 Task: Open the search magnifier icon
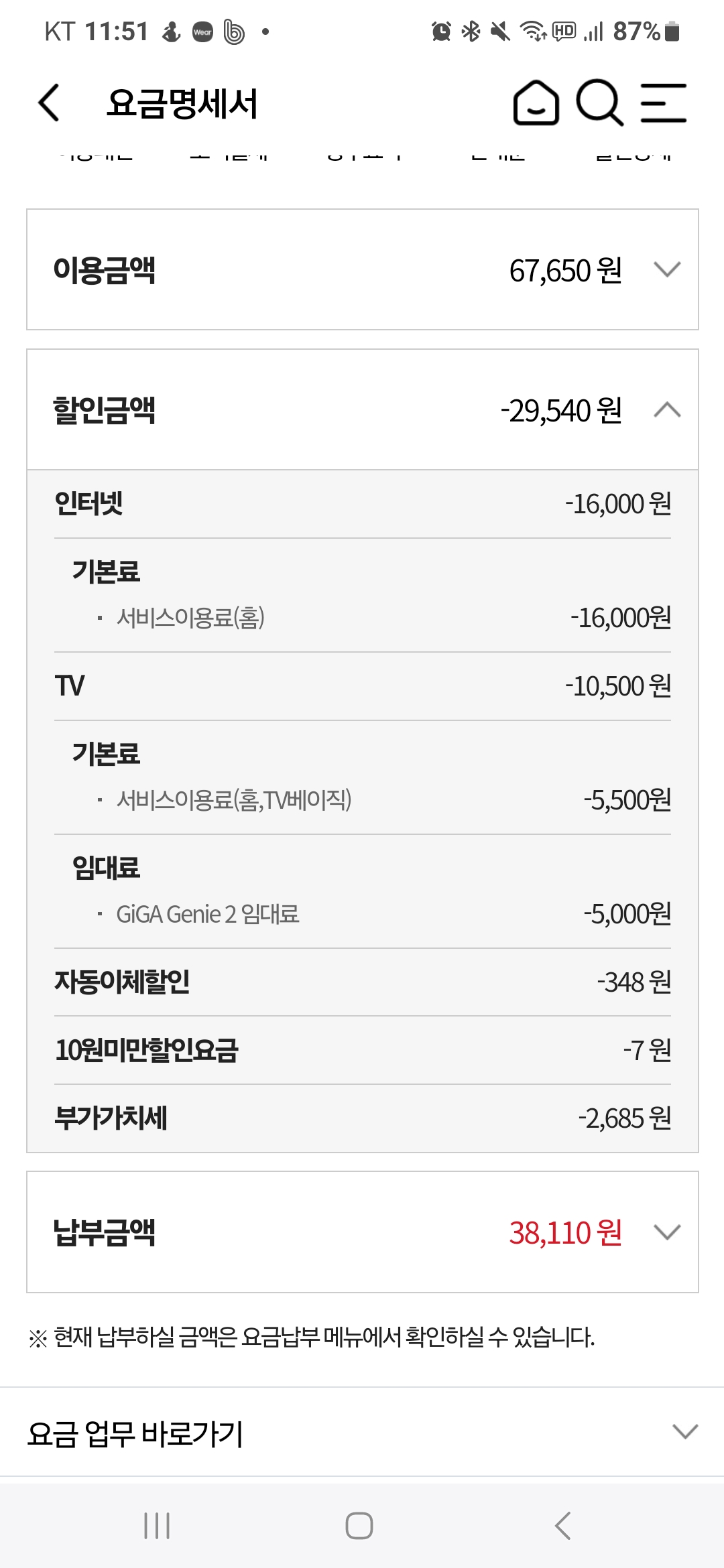[x=599, y=103]
